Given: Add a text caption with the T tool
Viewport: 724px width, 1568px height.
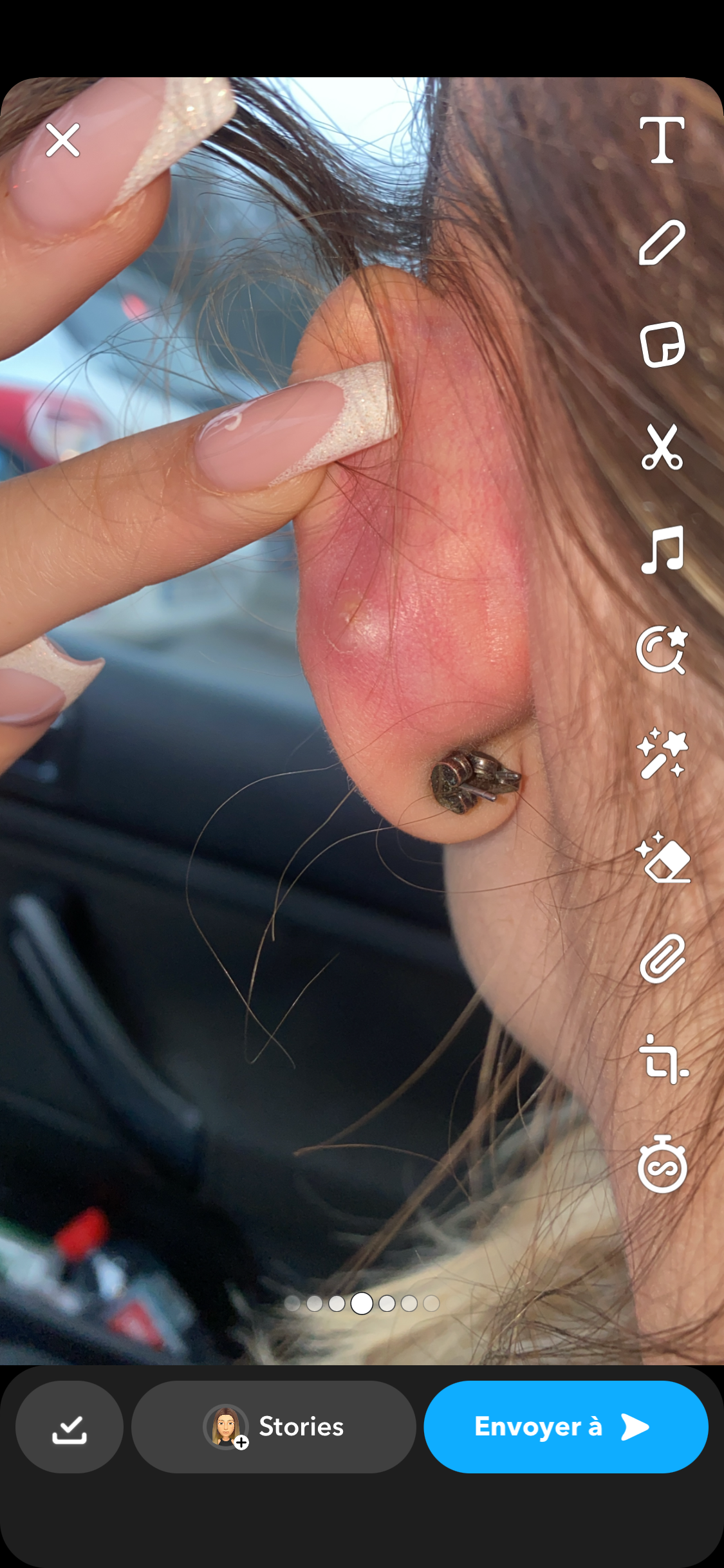Looking at the screenshot, I should click(x=662, y=140).
